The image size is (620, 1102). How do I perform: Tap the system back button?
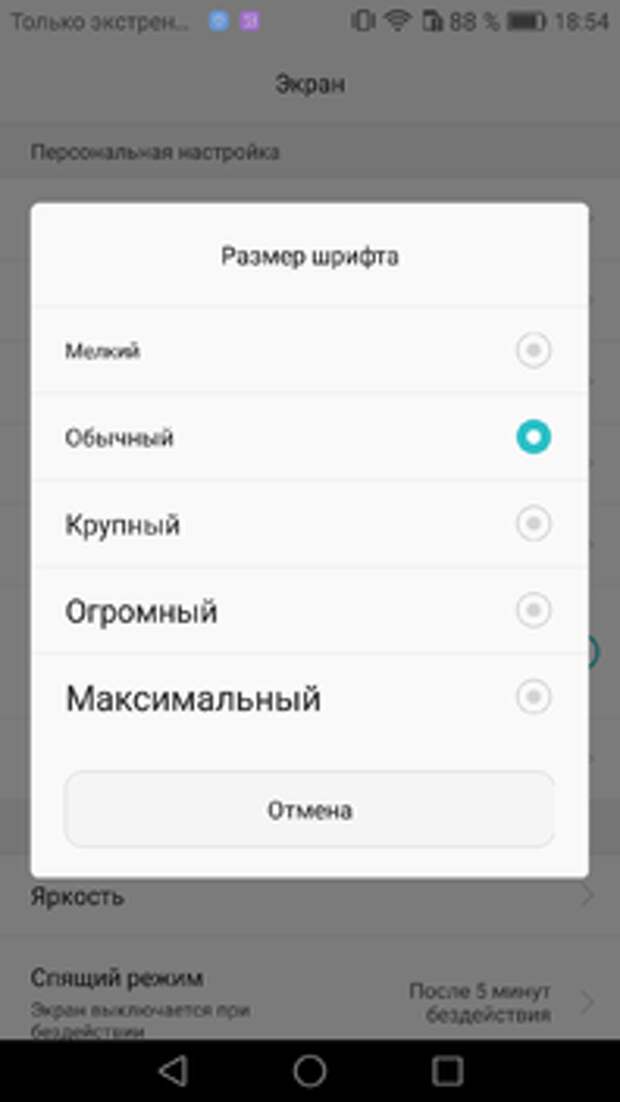(173, 1071)
